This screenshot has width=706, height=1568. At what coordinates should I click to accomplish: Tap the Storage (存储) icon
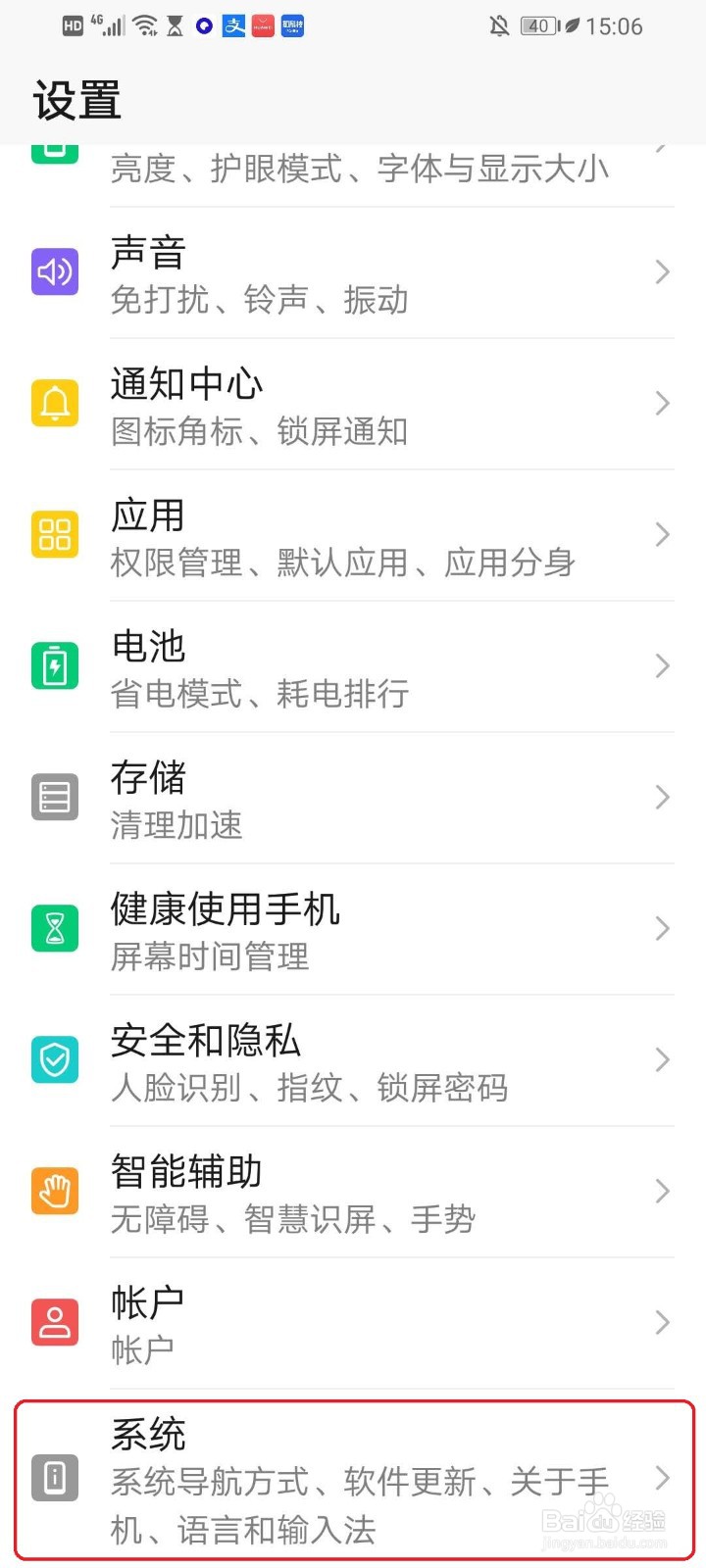55,797
